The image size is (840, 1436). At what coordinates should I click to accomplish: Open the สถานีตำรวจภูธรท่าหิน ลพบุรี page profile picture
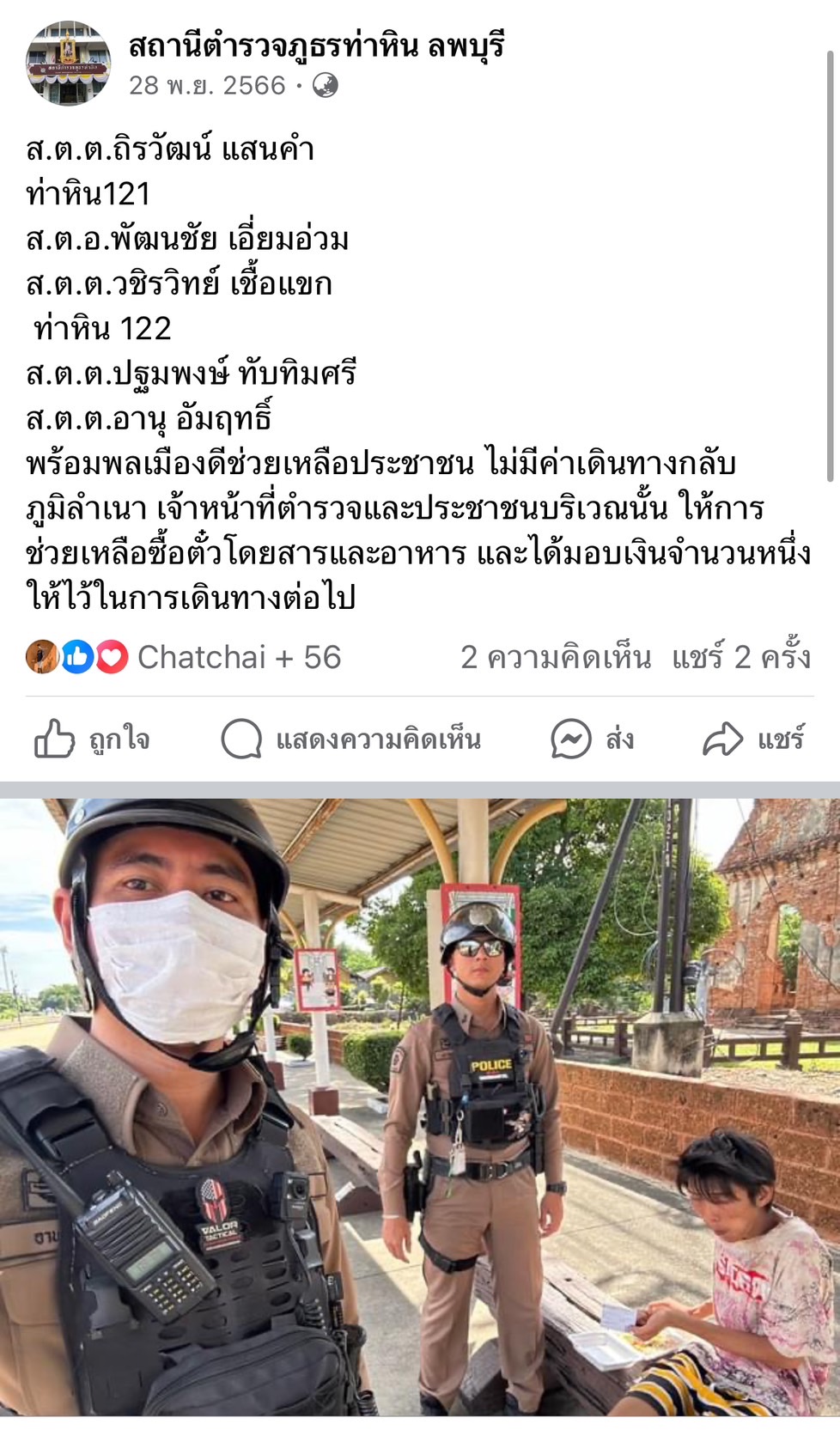pos(69,64)
